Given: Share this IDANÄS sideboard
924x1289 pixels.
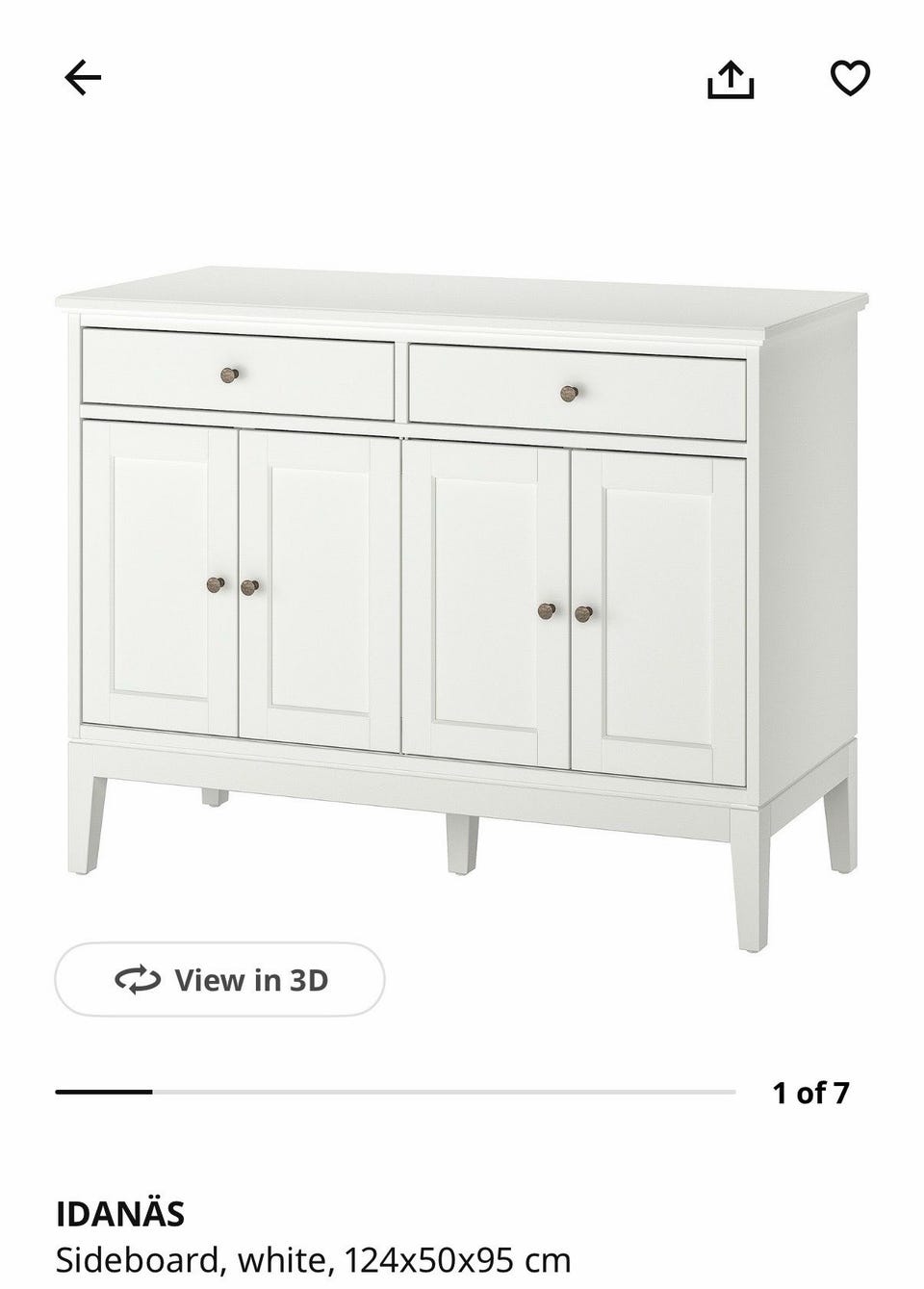Looking at the screenshot, I should [x=731, y=80].
